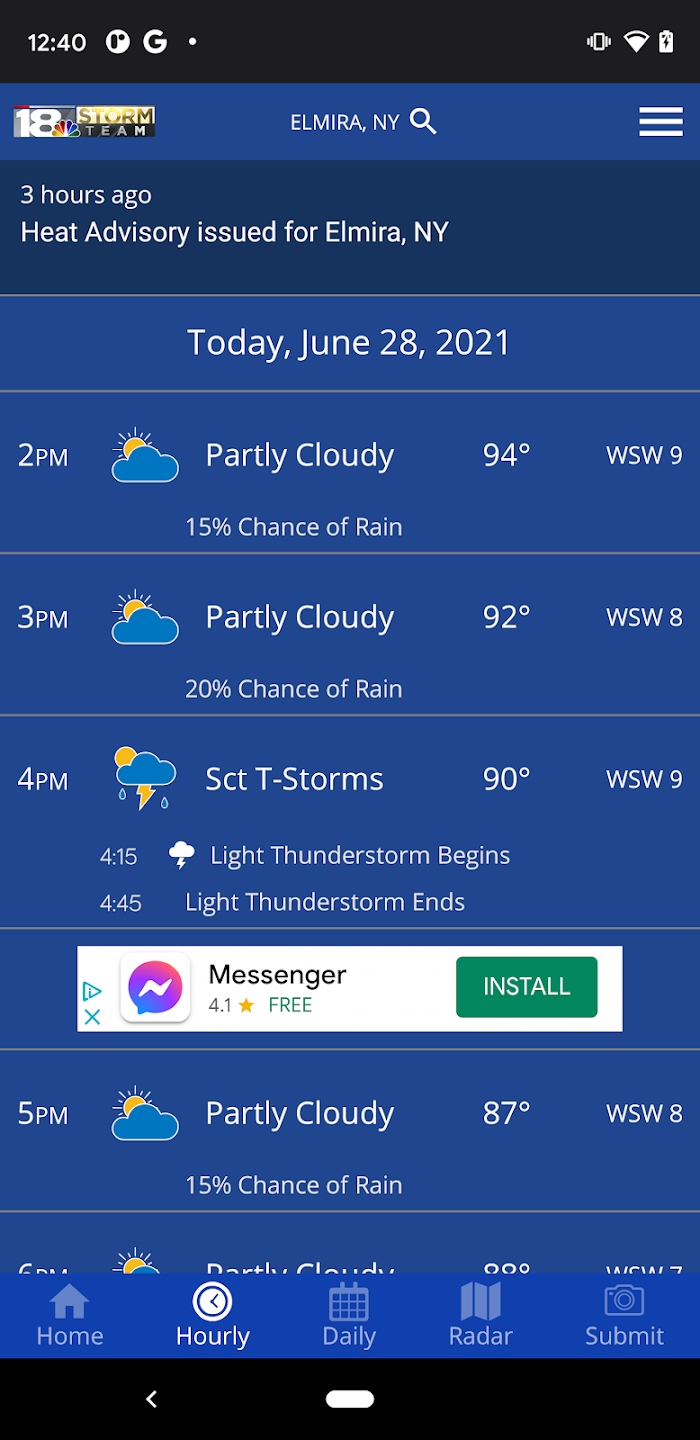Viewport: 700px width, 1440px height.
Task: Switch to the Submit tab
Action: point(624,1316)
